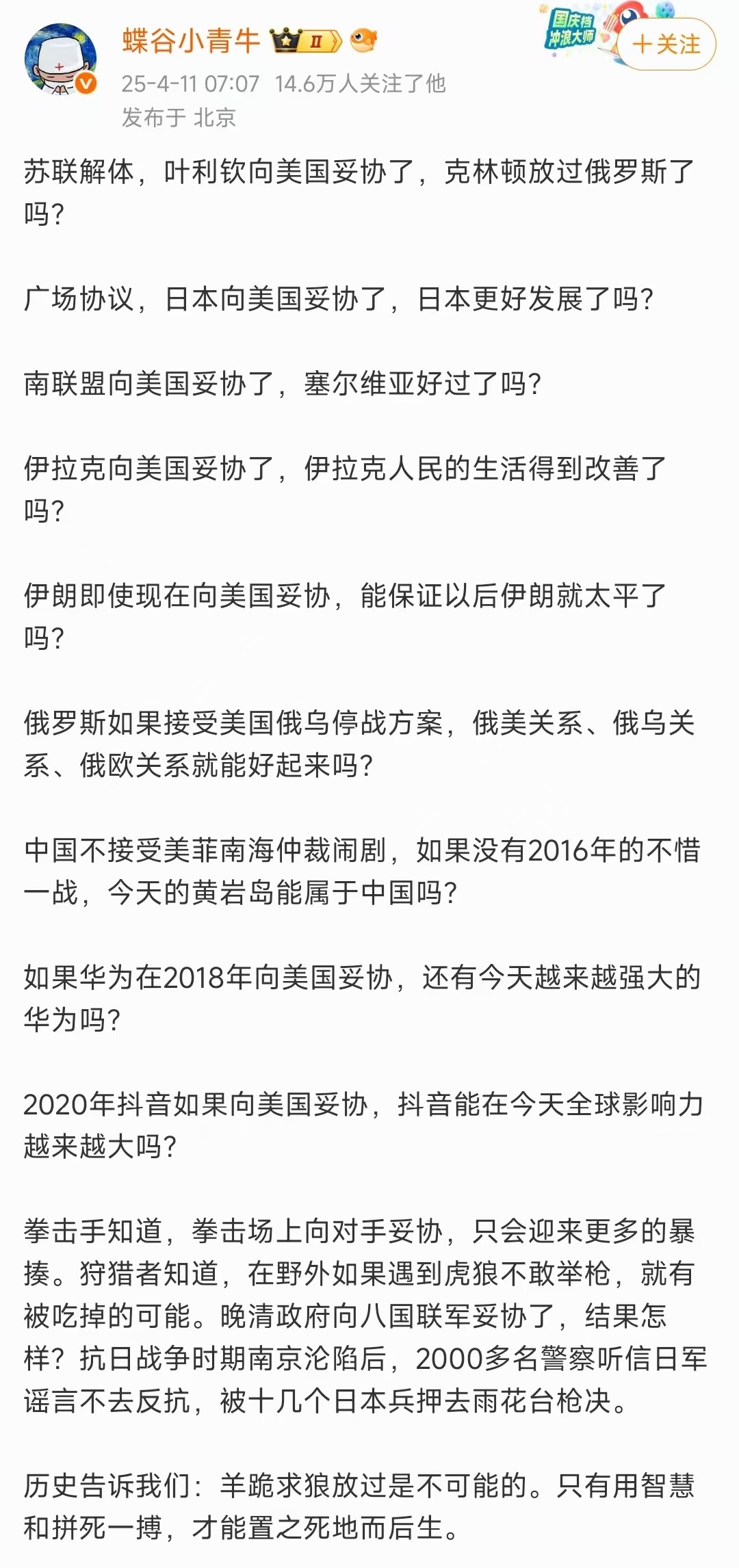
Task: Open the 国庆档冲浪大师 banner
Action: click(571, 29)
